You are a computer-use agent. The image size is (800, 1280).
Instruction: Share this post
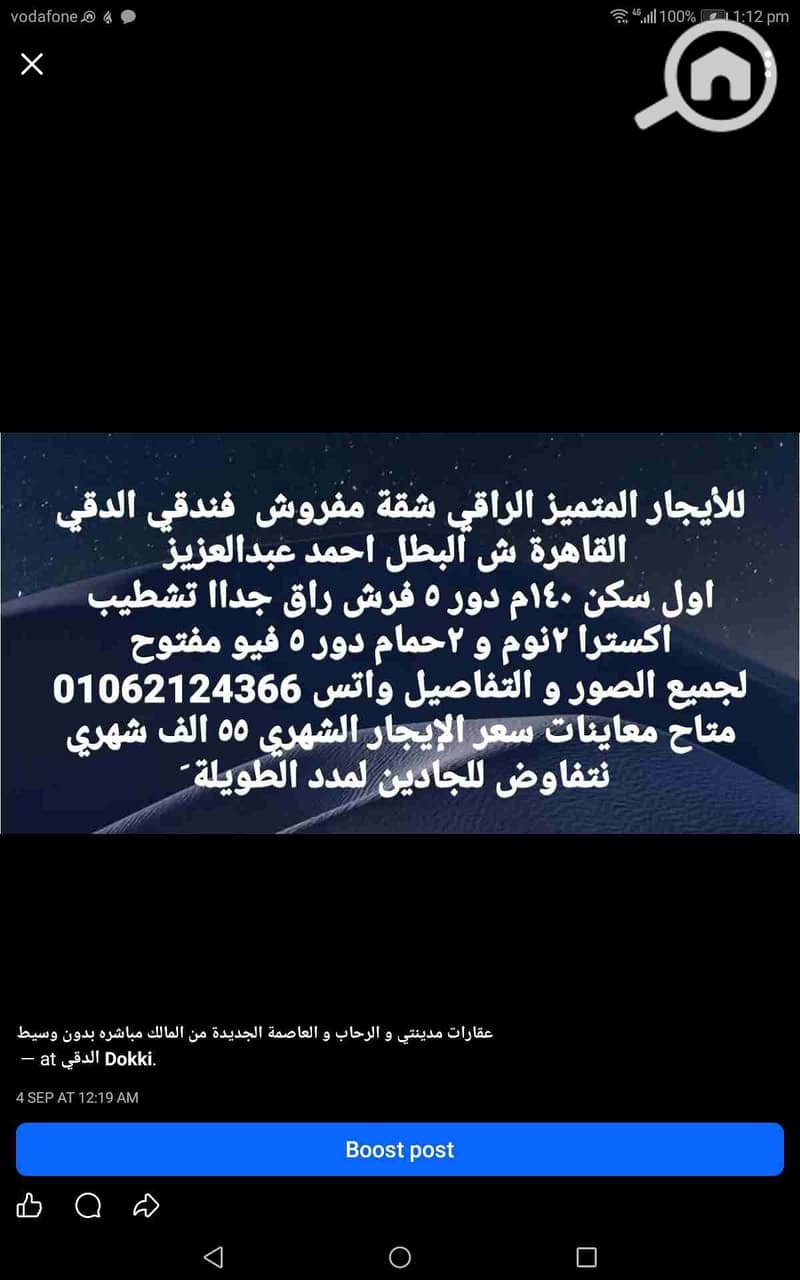[x=146, y=1205]
